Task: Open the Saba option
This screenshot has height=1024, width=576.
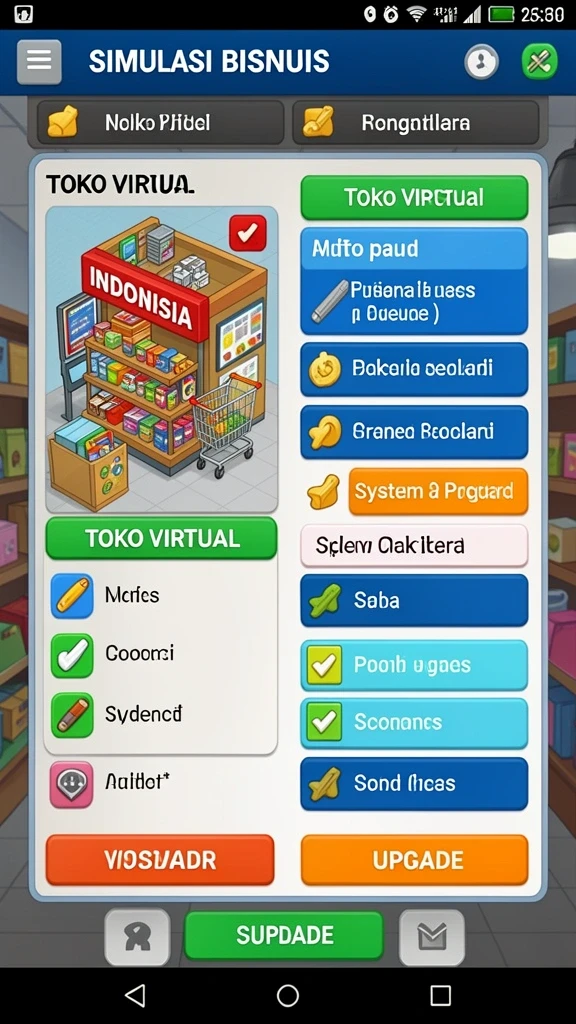Action: tap(414, 600)
